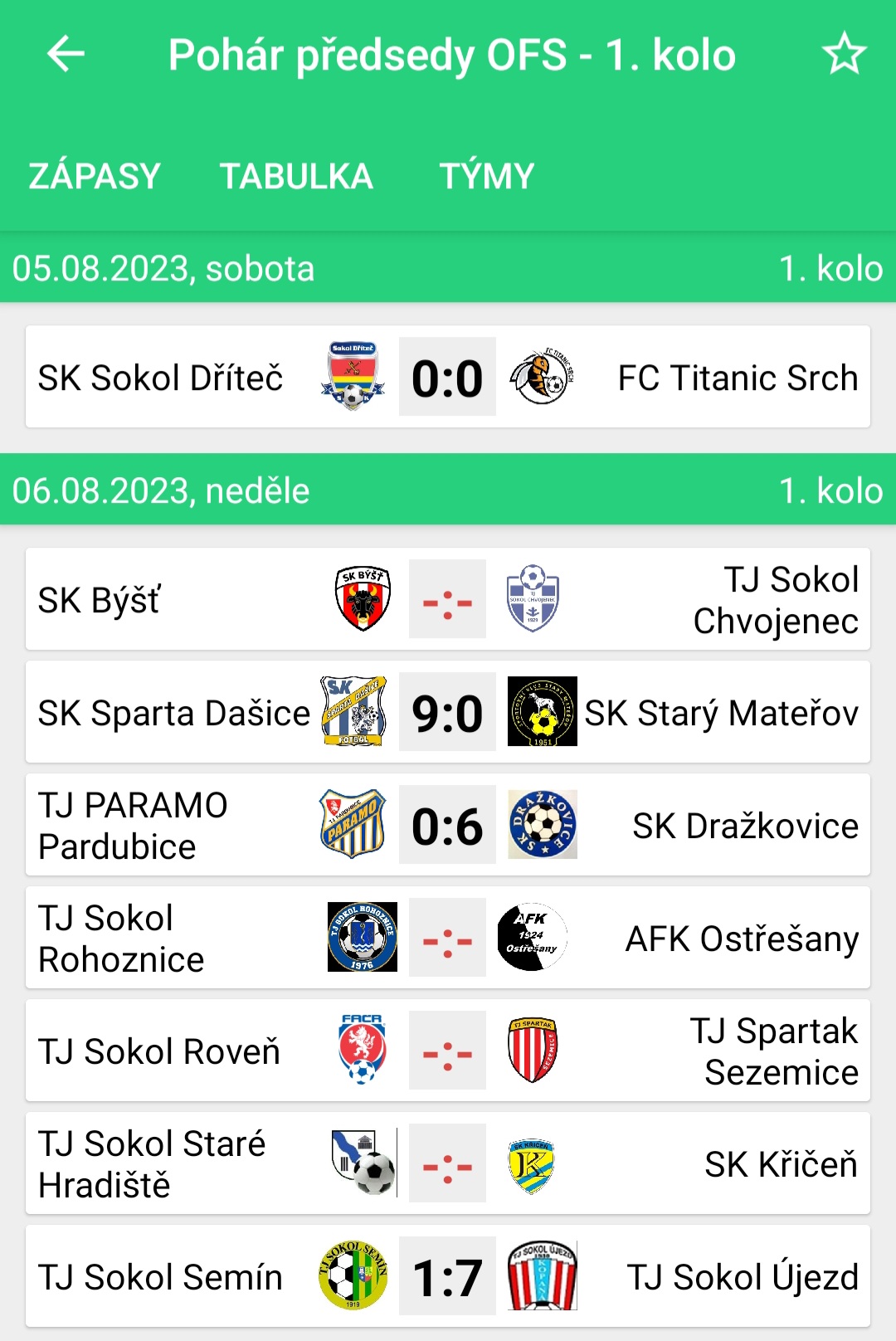
Task: Switch to the TABULKA tab
Action: (296, 176)
